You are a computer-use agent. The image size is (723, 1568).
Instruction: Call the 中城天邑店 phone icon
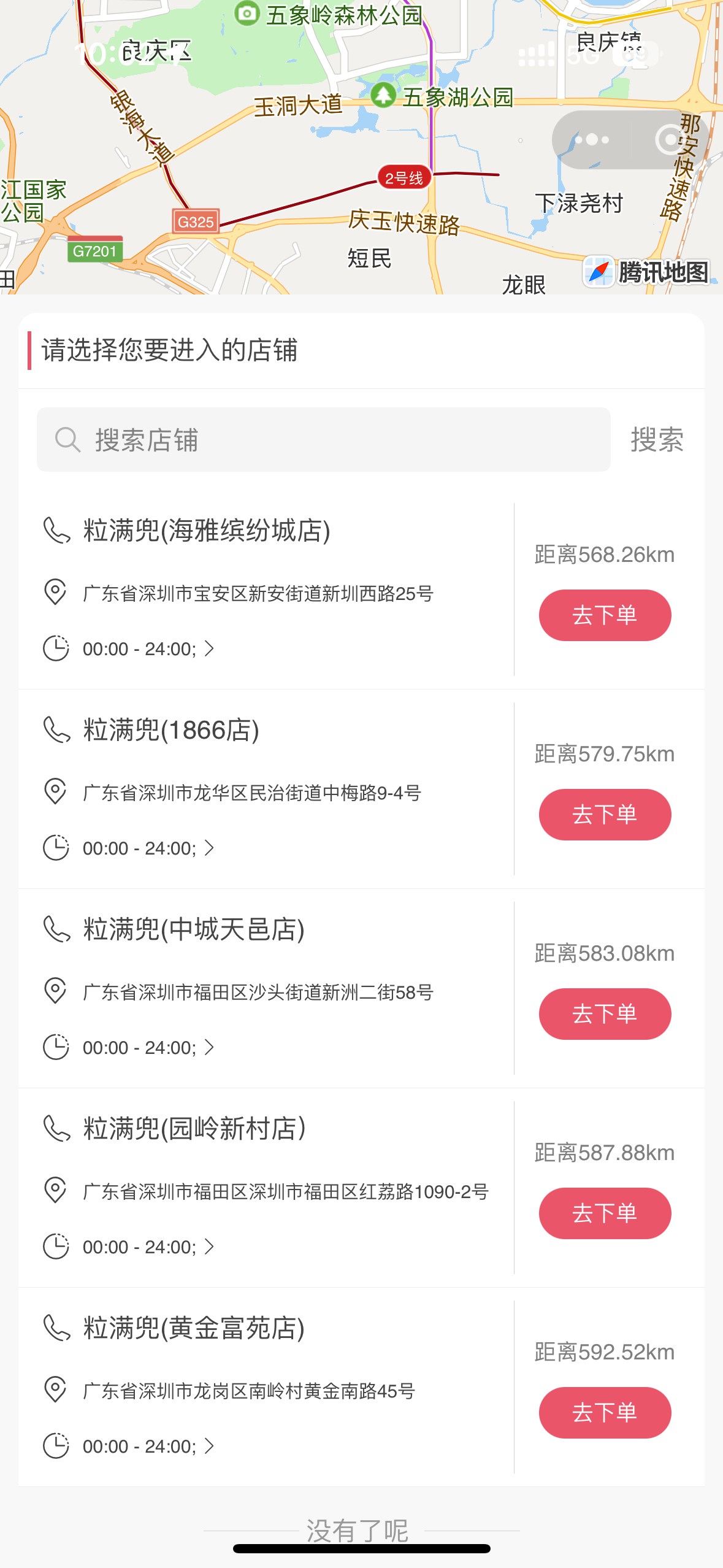pyautogui.click(x=56, y=929)
